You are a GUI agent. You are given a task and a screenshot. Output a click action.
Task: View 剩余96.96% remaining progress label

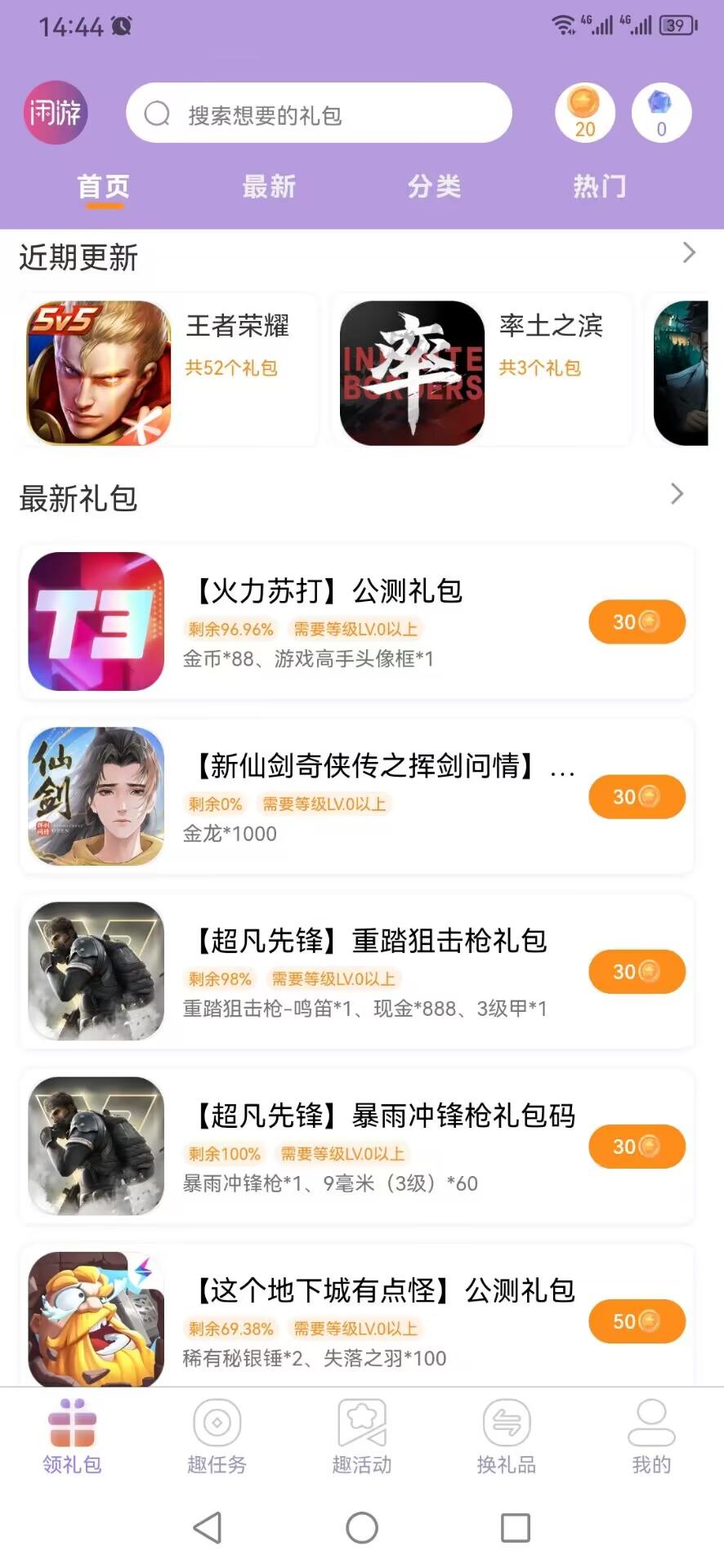(x=227, y=630)
